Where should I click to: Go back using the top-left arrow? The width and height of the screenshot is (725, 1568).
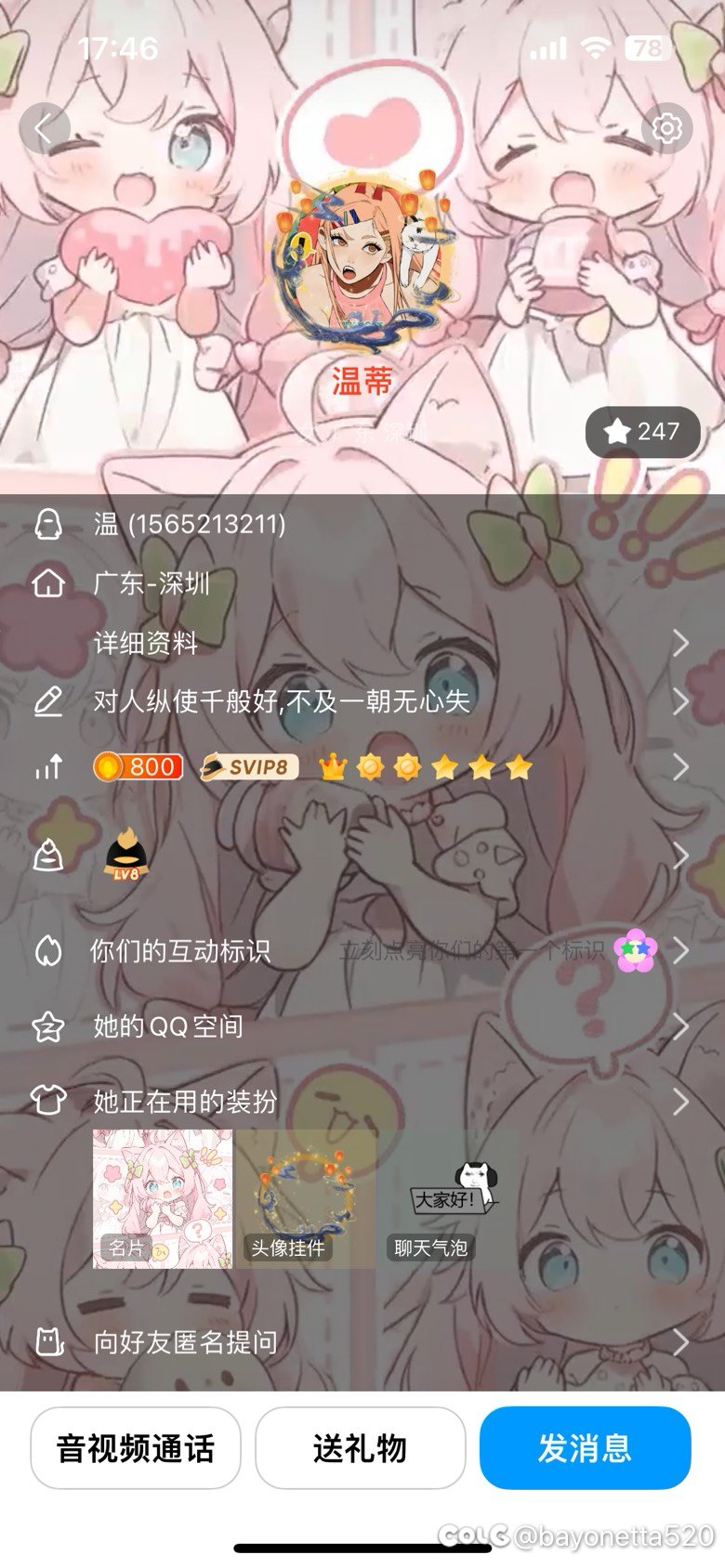44,128
